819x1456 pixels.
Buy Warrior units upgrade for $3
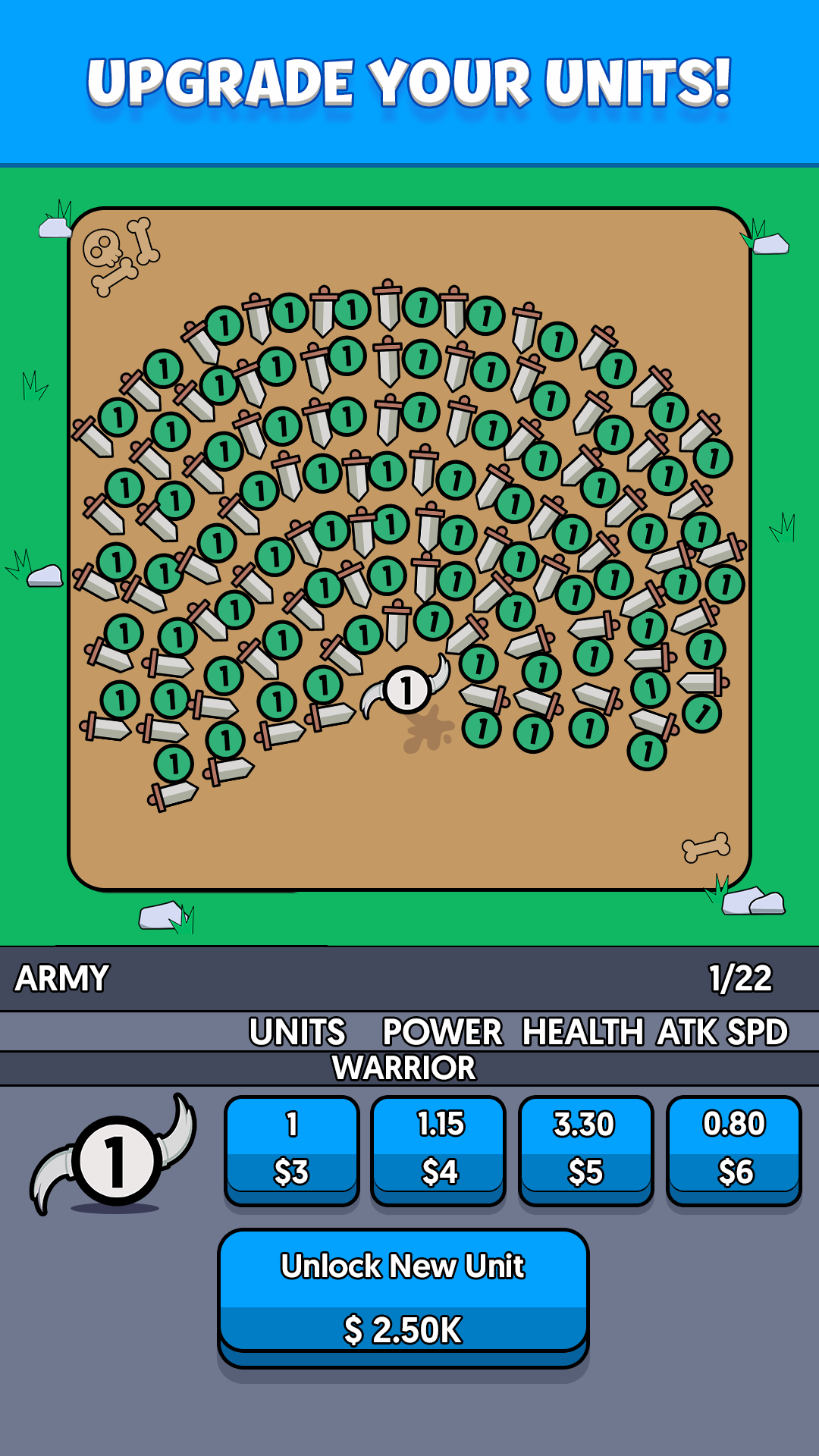(292, 1149)
